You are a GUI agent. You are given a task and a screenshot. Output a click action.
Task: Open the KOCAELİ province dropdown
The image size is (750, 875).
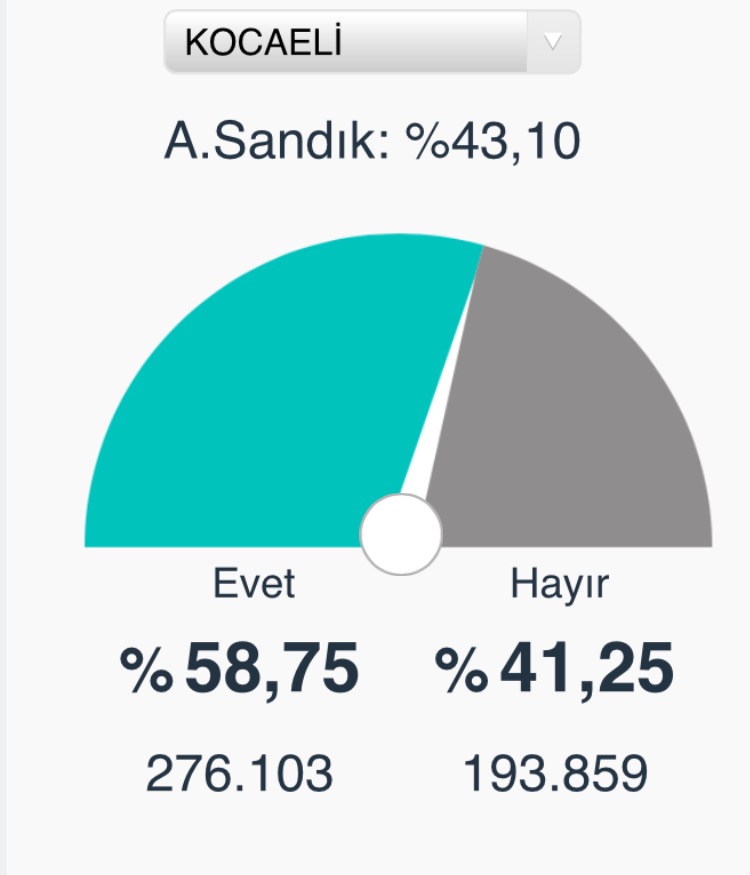[371, 42]
